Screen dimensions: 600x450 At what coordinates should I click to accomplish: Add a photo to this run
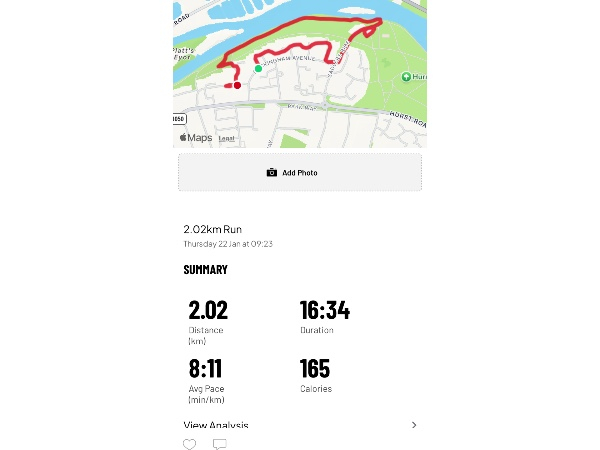click(299, 172)
